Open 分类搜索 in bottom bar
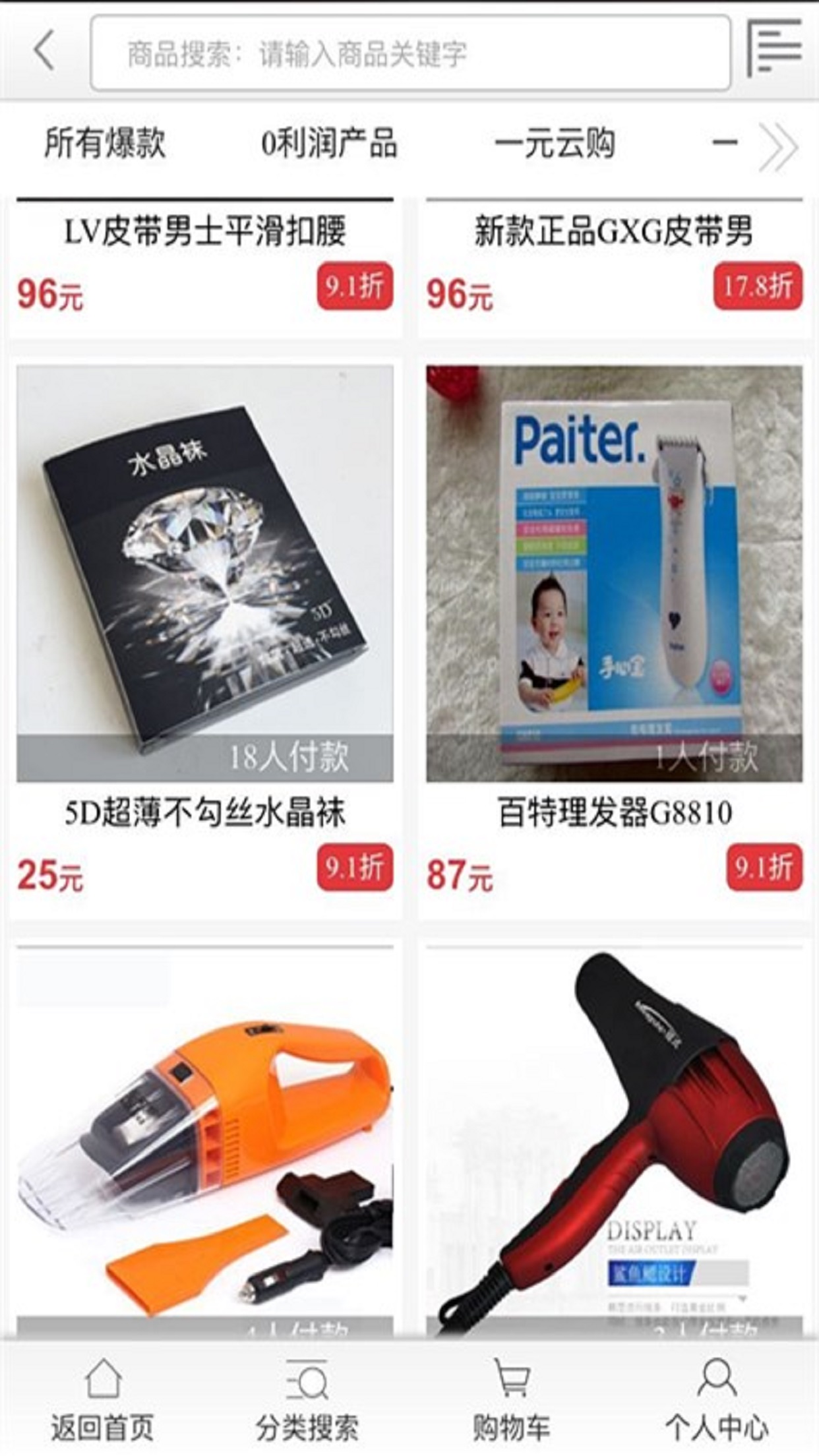Image resolution: width=819 pixels, height=1456 pixels. [x=307, y=1399]
